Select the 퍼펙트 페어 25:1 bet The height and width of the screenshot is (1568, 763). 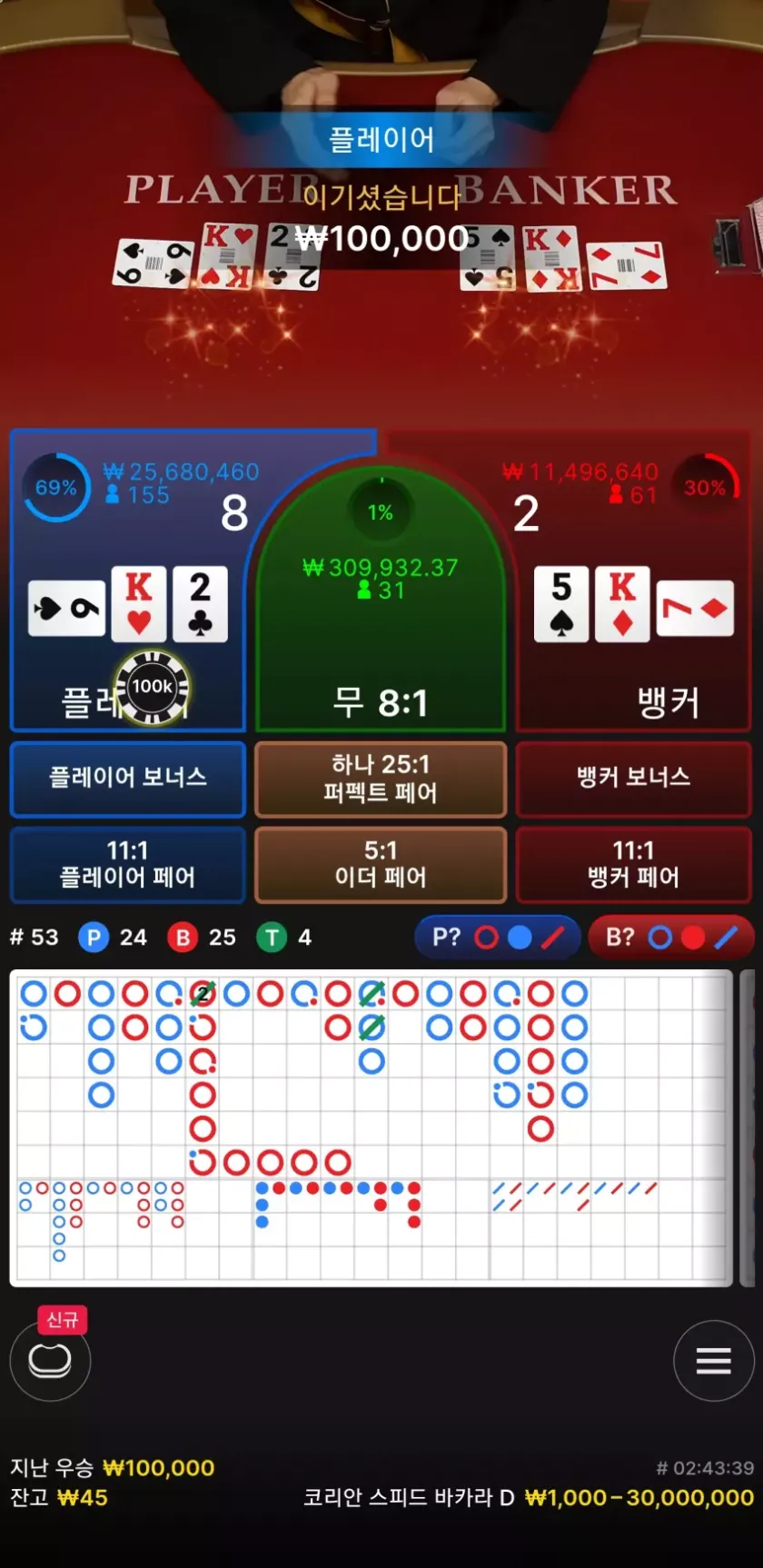380,779
